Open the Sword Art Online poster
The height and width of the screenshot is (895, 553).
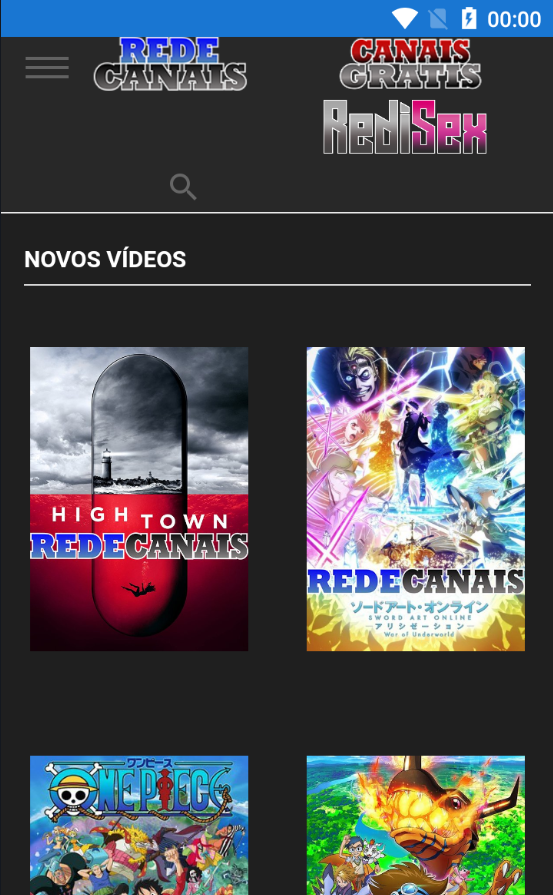(415, 499)
